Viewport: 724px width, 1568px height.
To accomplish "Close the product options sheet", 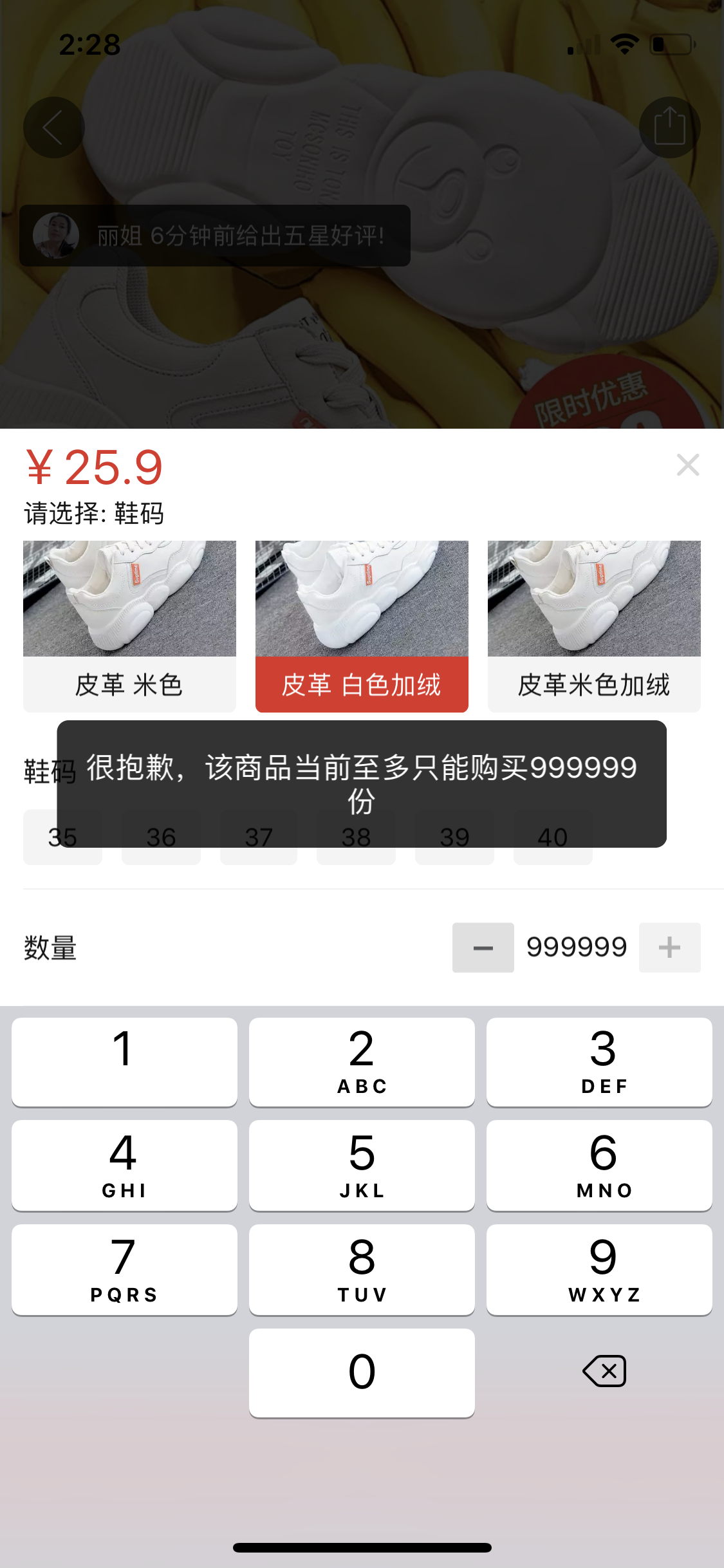I will 688,465.
